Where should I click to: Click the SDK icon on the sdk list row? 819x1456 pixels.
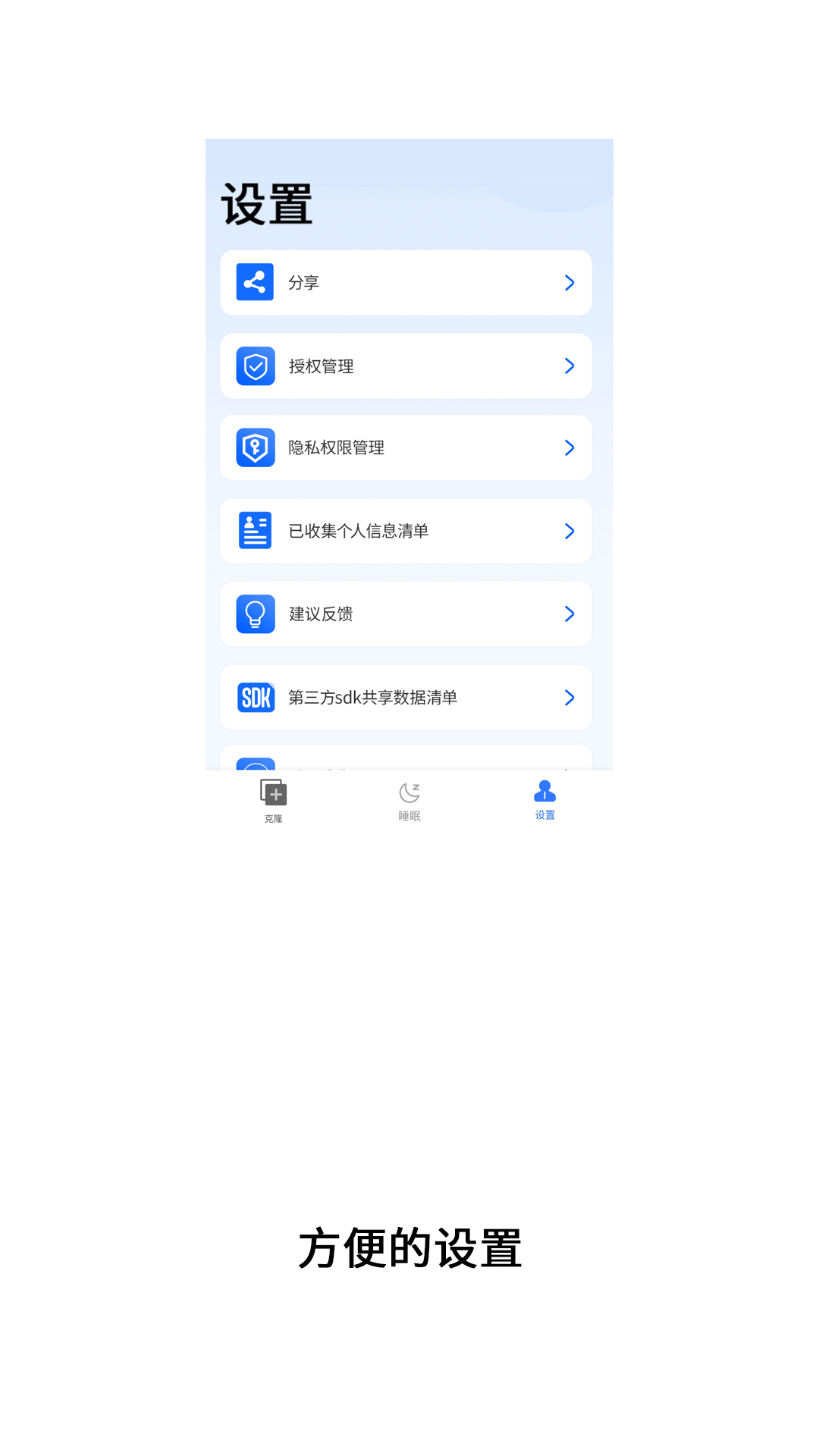256,697
